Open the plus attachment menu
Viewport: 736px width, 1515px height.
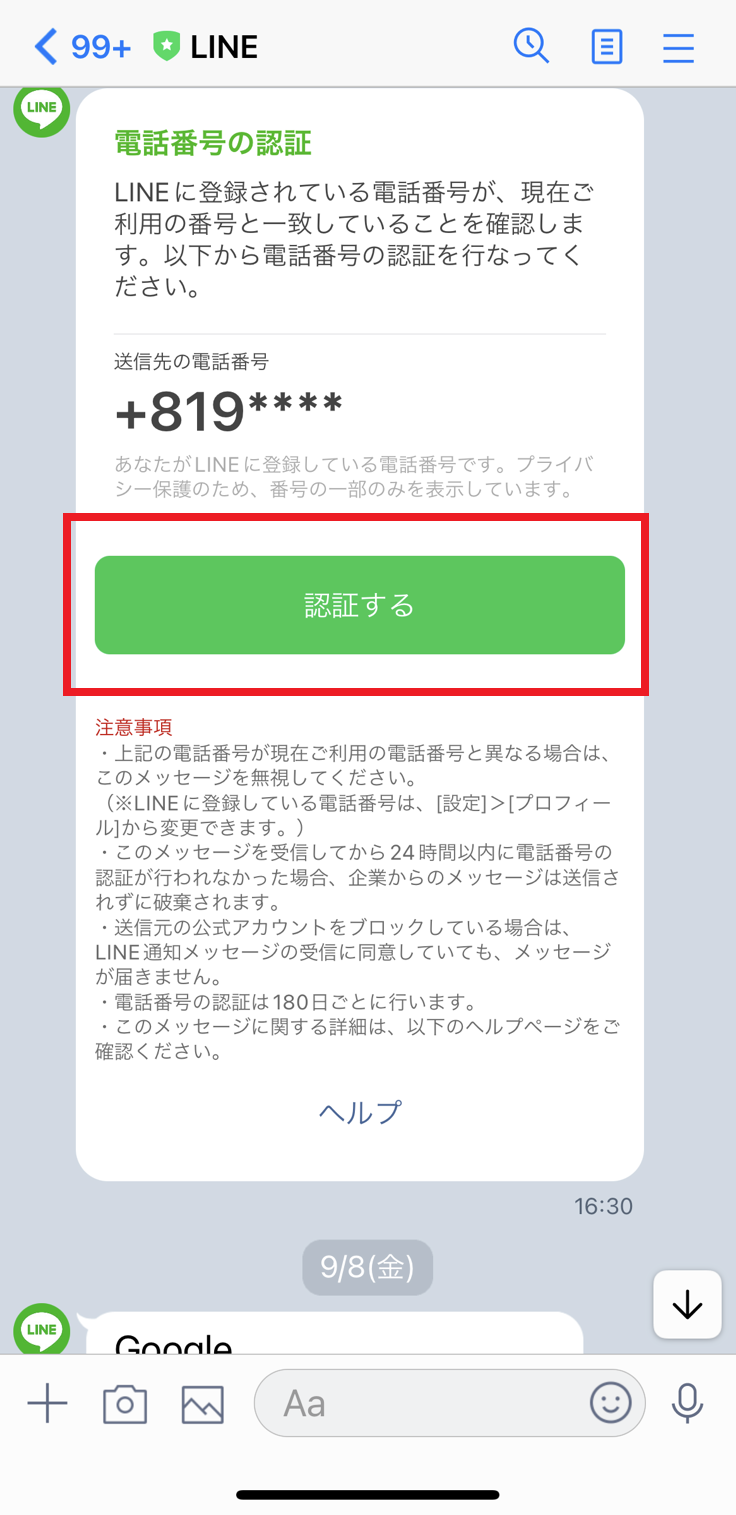(47, 1404)
